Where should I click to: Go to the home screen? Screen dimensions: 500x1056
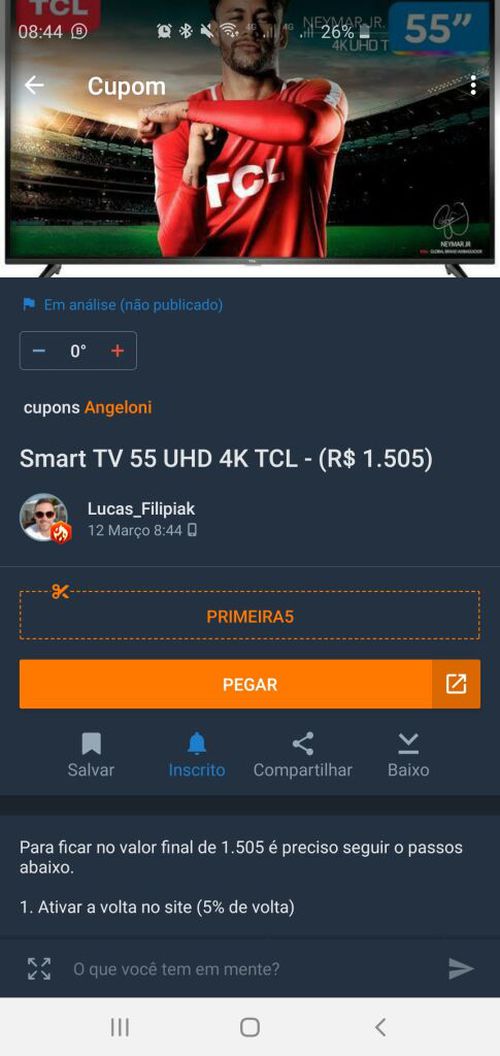250,1027
